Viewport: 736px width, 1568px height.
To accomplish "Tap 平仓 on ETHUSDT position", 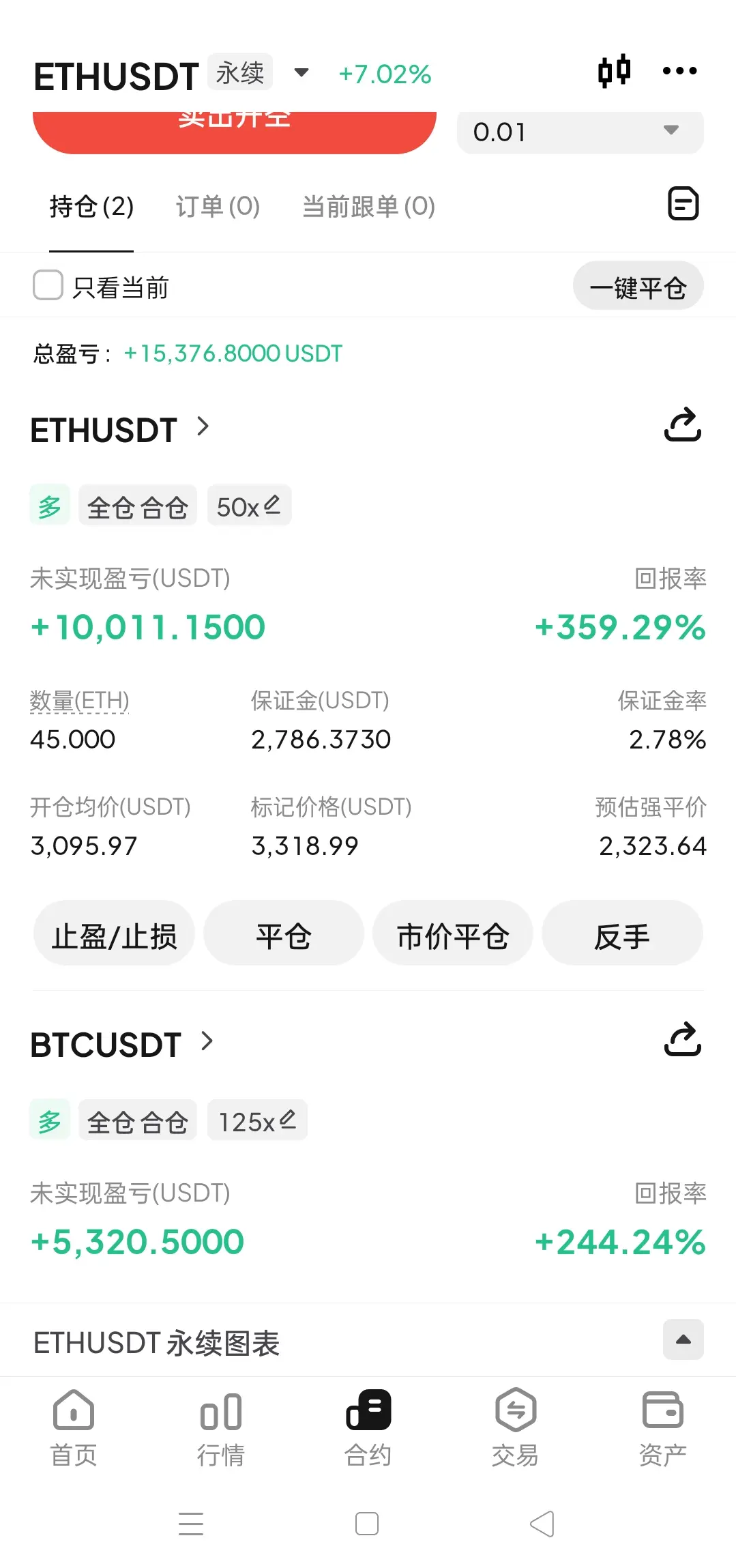I will (284, 933).
